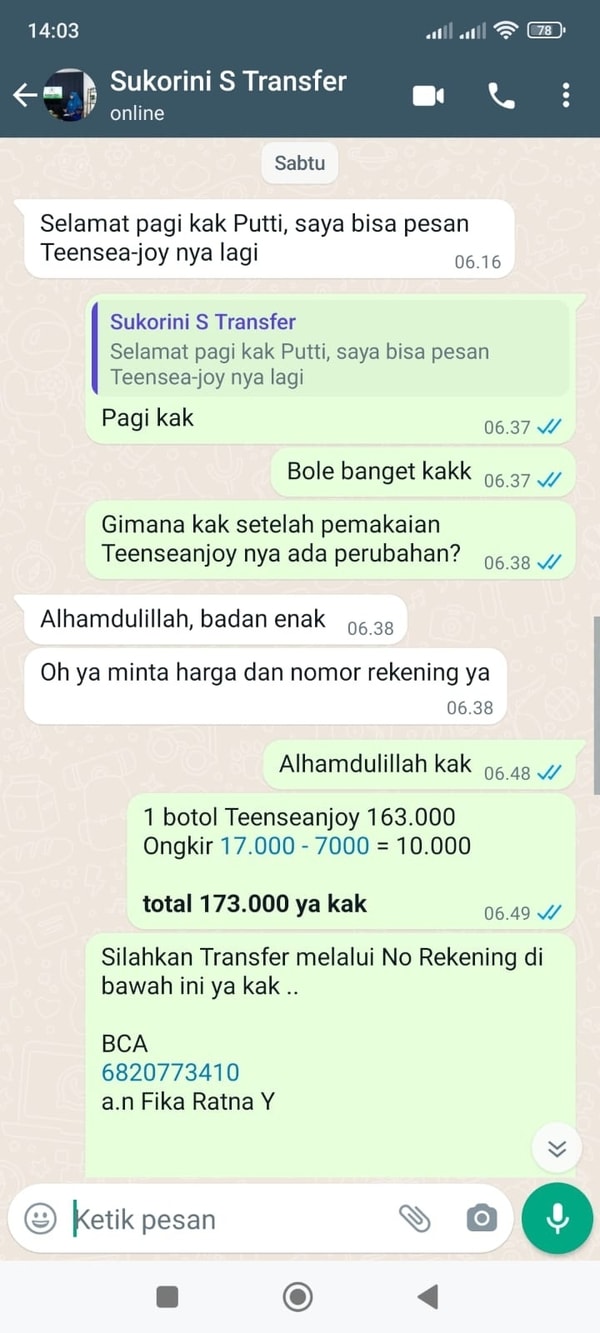600x1333 pixels.
Task: Tap the BCA account number 6820773410
Action: [171, 1072]
